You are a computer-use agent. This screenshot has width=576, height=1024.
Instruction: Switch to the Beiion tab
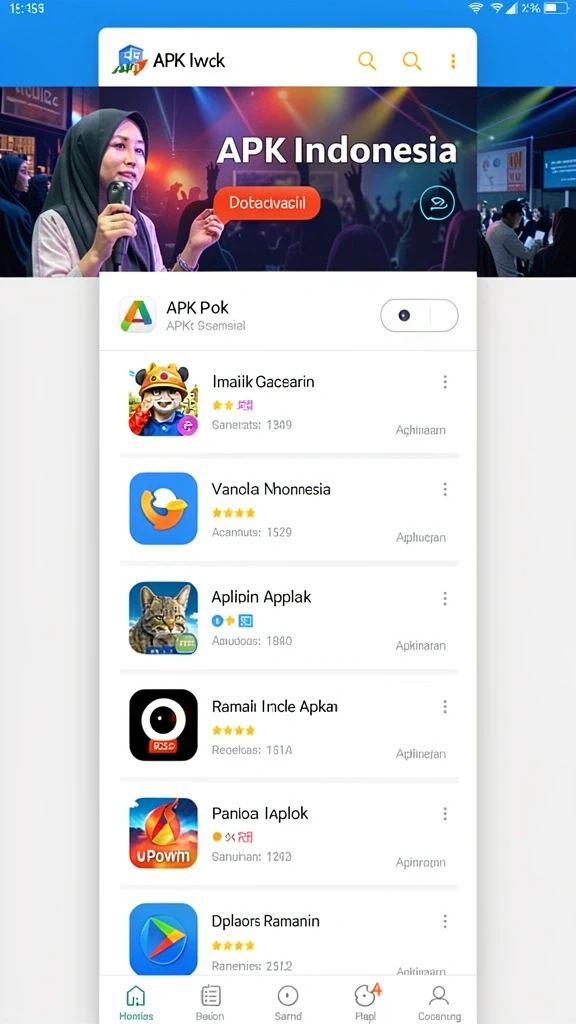210,1002
